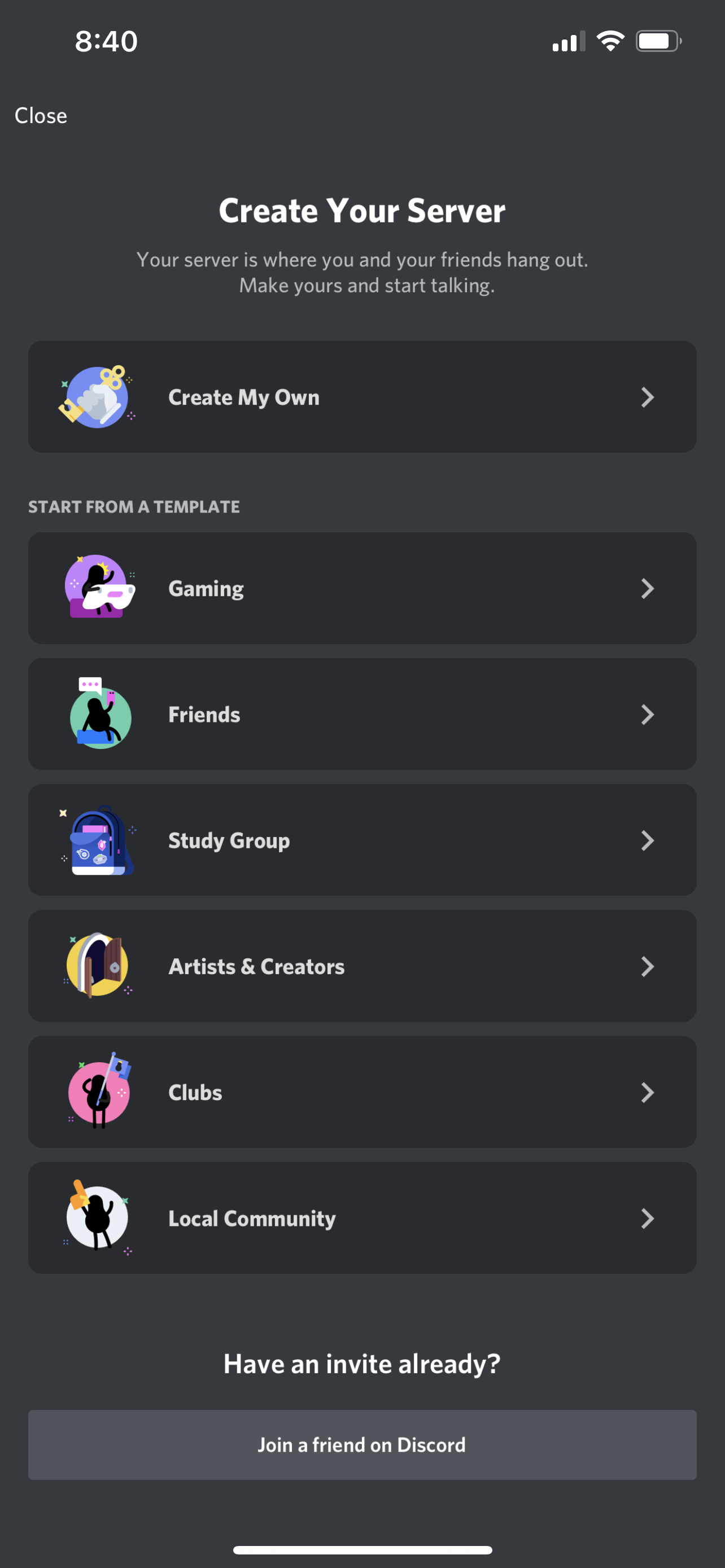Screen dimensions: 725x1568
Task: Choose the Gaming template
Action: [362, 588]
